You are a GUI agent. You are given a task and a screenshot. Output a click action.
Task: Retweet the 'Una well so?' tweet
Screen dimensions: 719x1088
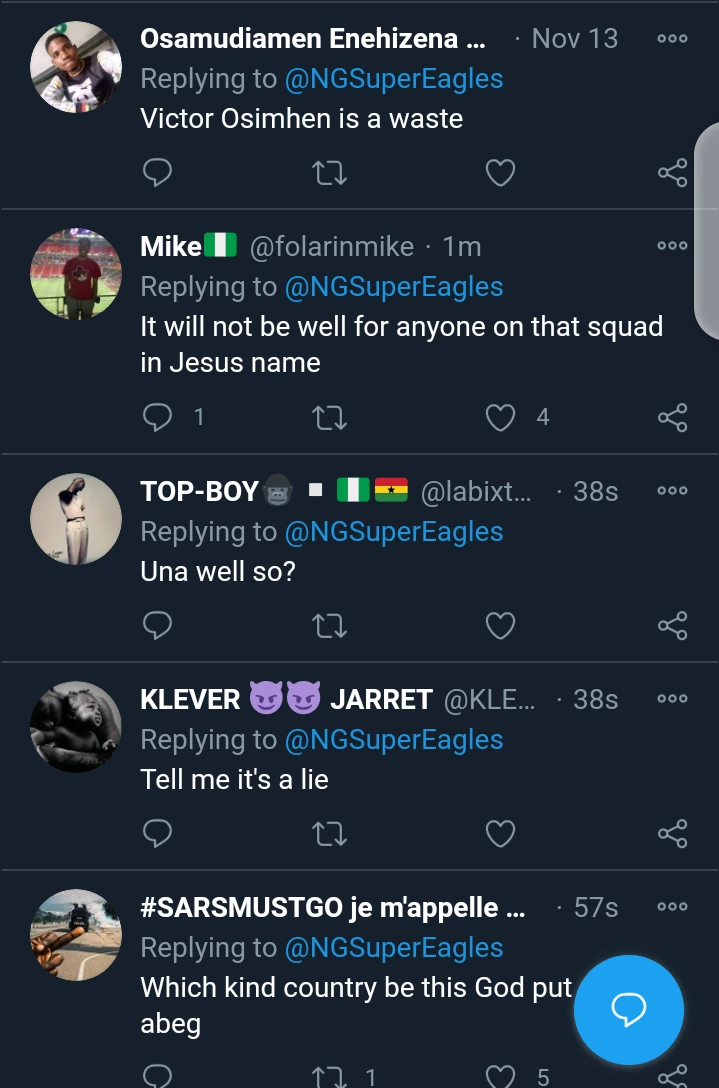tap(329, 626)
